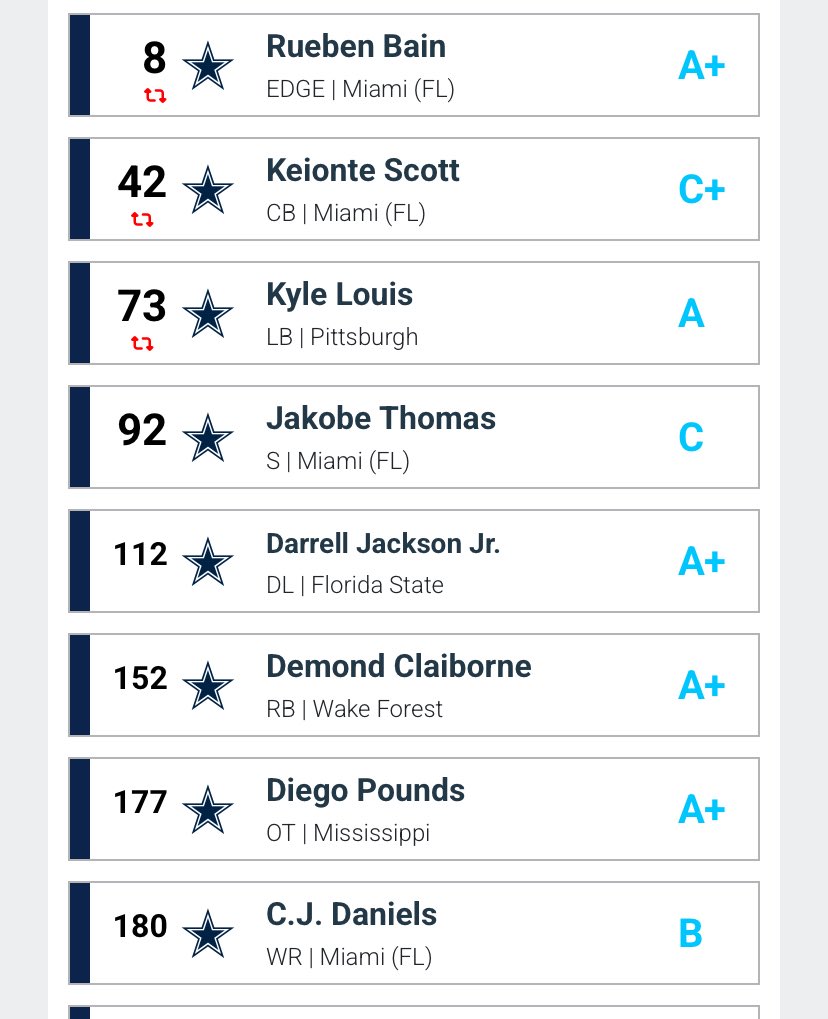View Kyle Louis pick at 73
Viewport: 828px width, 1019px height.
click(413, 313)
